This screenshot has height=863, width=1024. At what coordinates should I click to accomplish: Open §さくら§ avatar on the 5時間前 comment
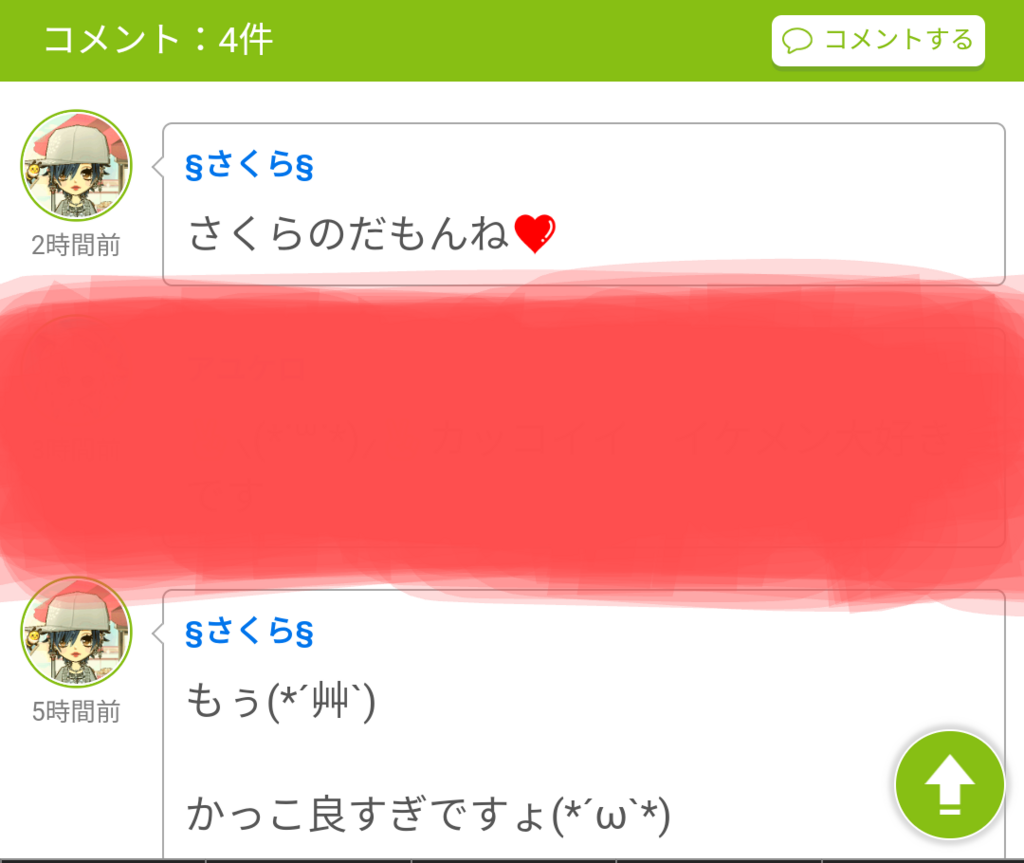(76, 633)
